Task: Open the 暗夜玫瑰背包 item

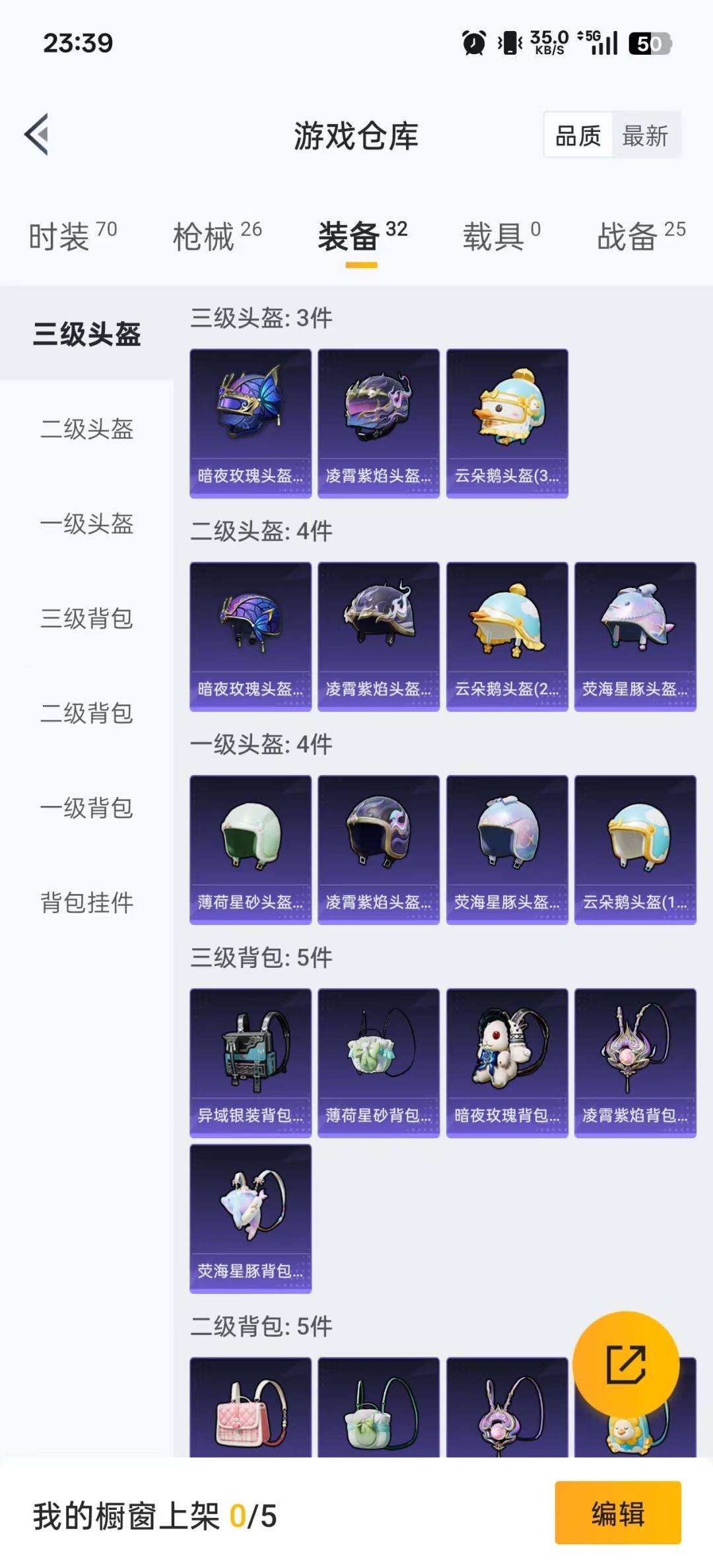Action: (x=507, y=1062)
